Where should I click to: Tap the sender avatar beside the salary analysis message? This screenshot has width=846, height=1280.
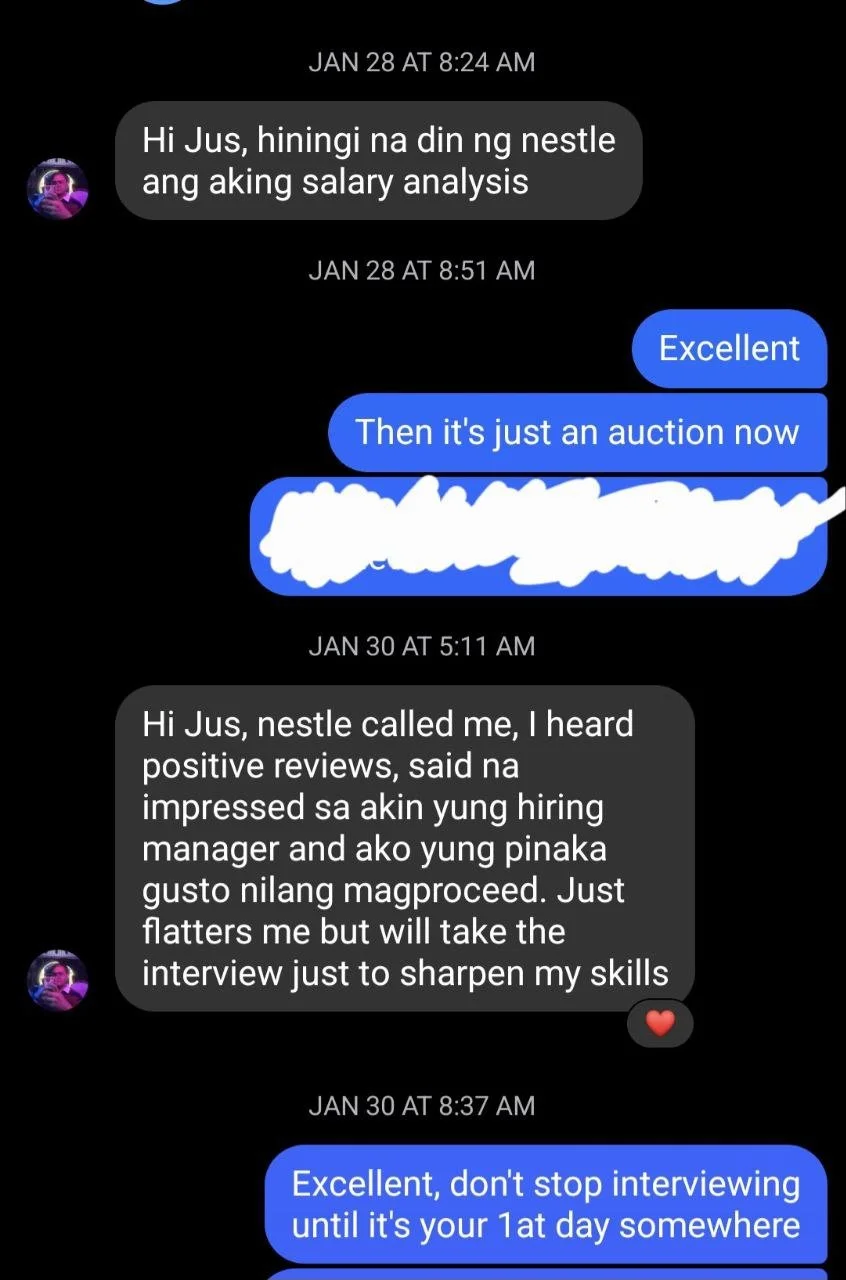tap(57, 187)
